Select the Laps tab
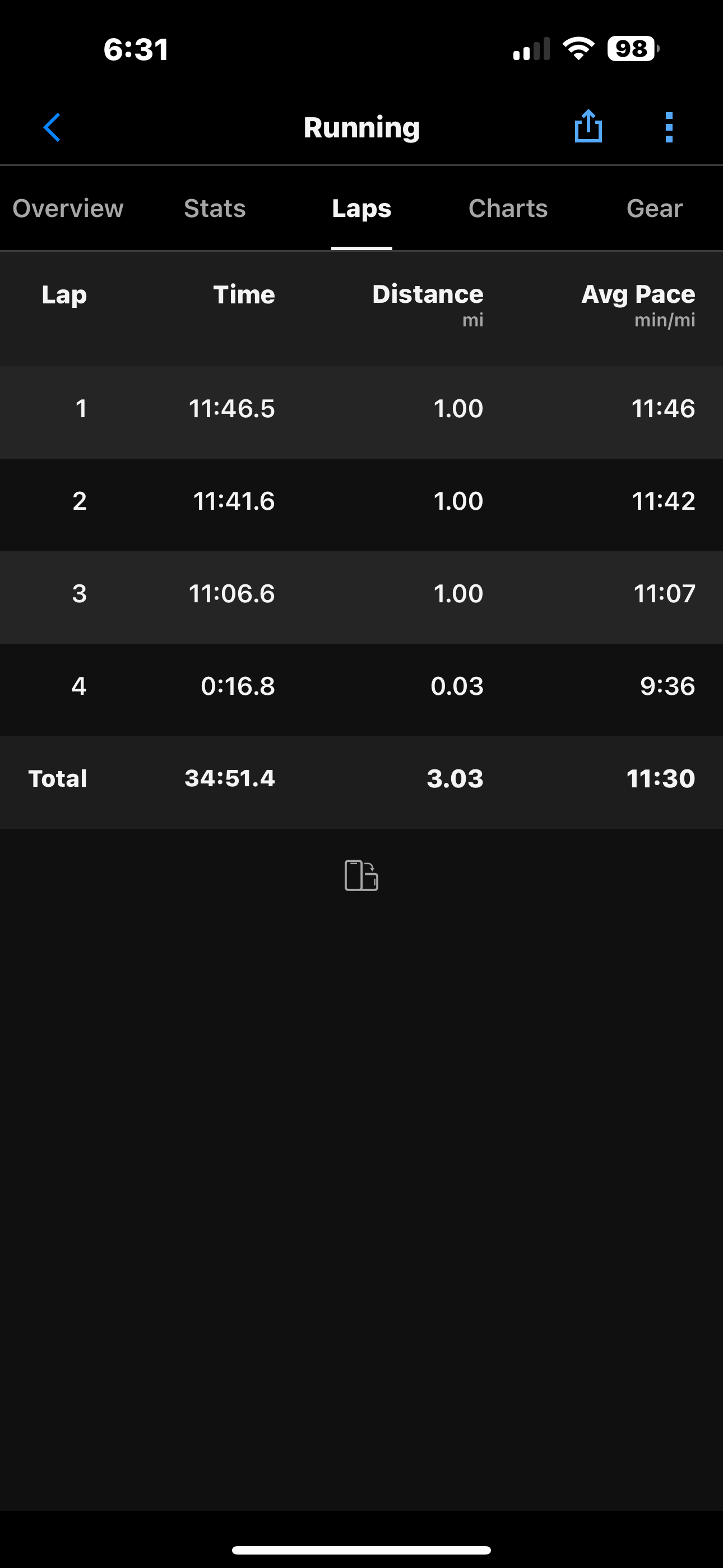Viewport: 723px width, 1568px height. 361,209
